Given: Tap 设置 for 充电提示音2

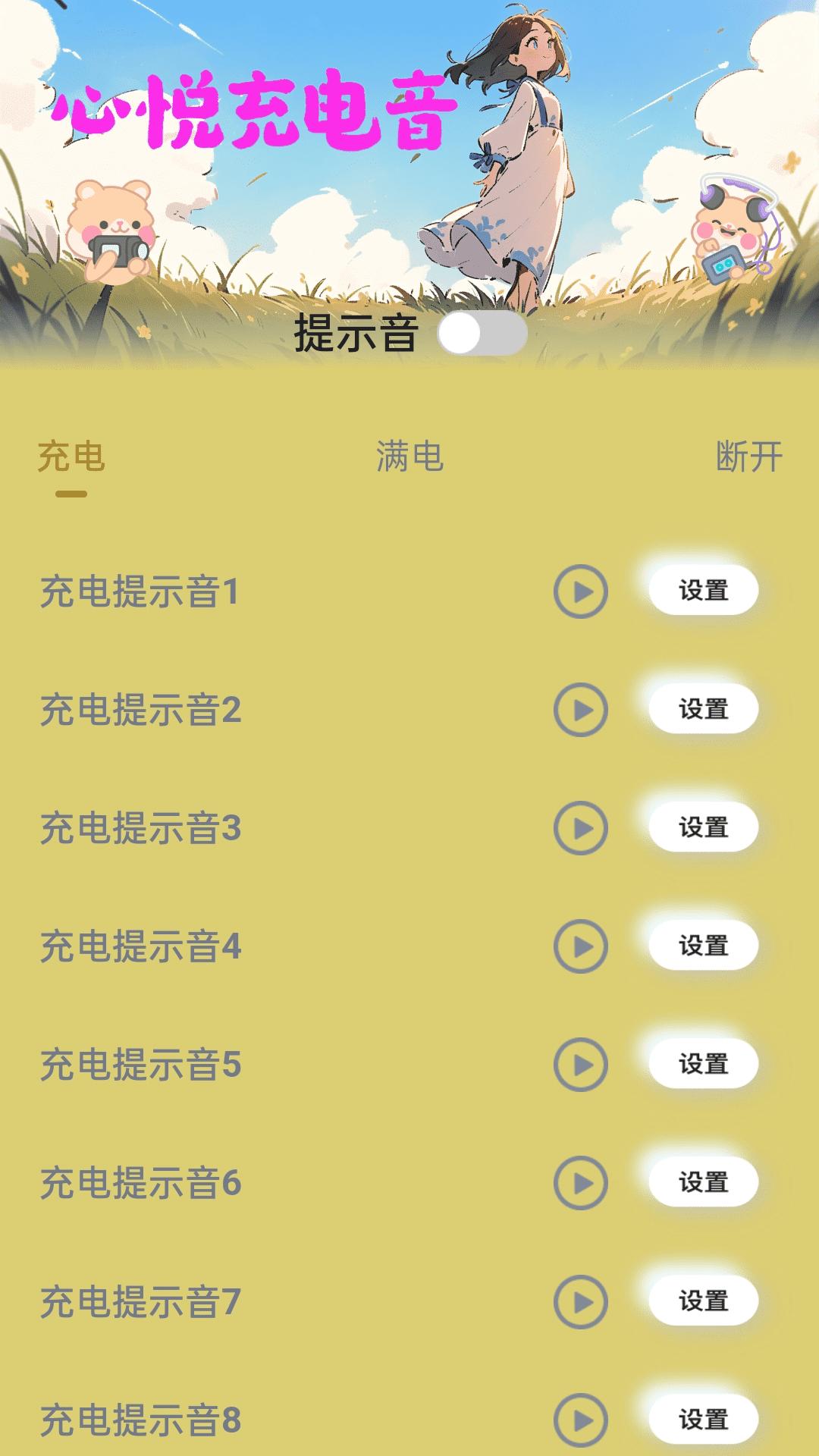Looking at the screenshot, I should 703,708.
